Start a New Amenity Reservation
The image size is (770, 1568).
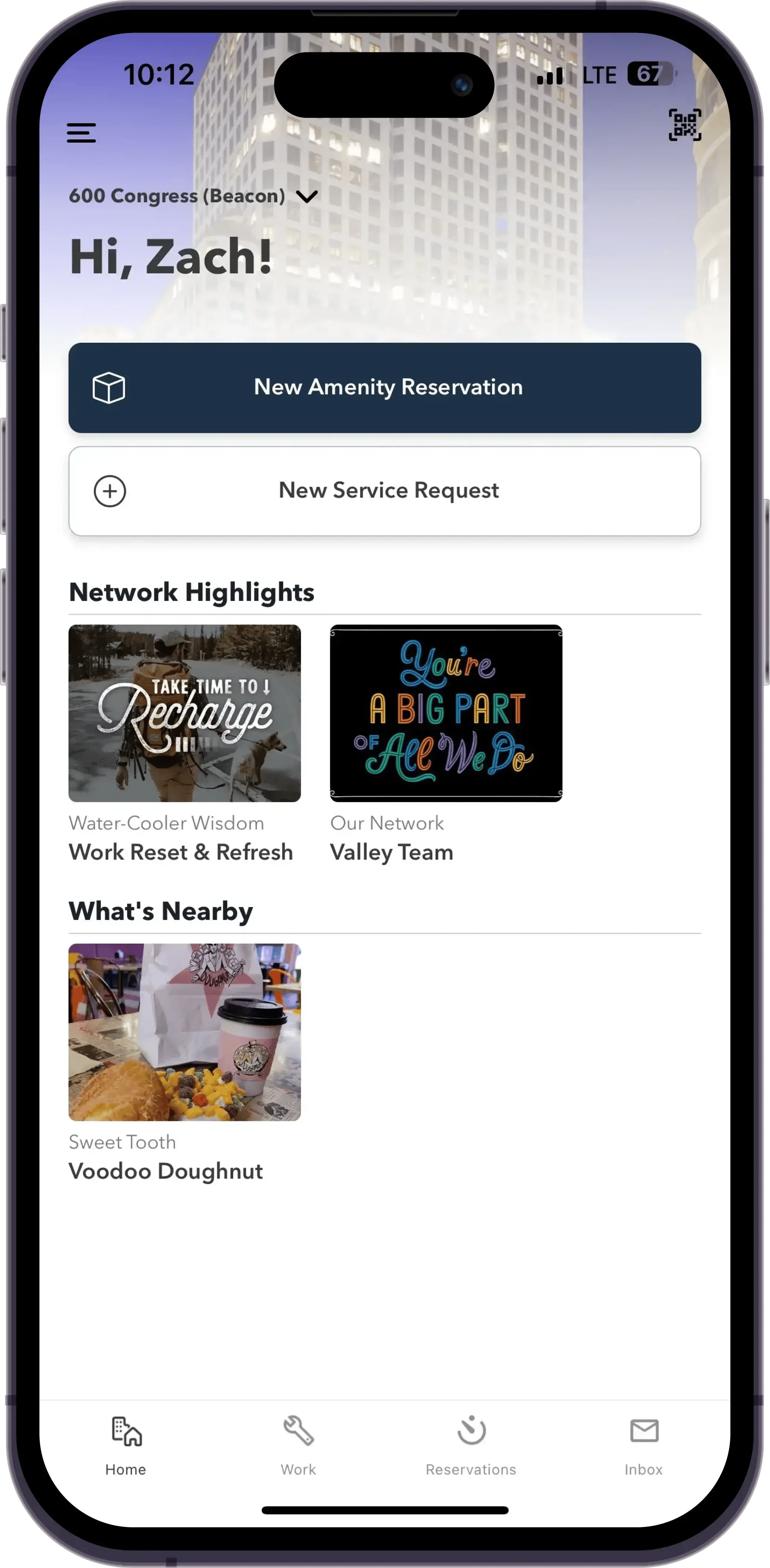[x=384, y=388]
